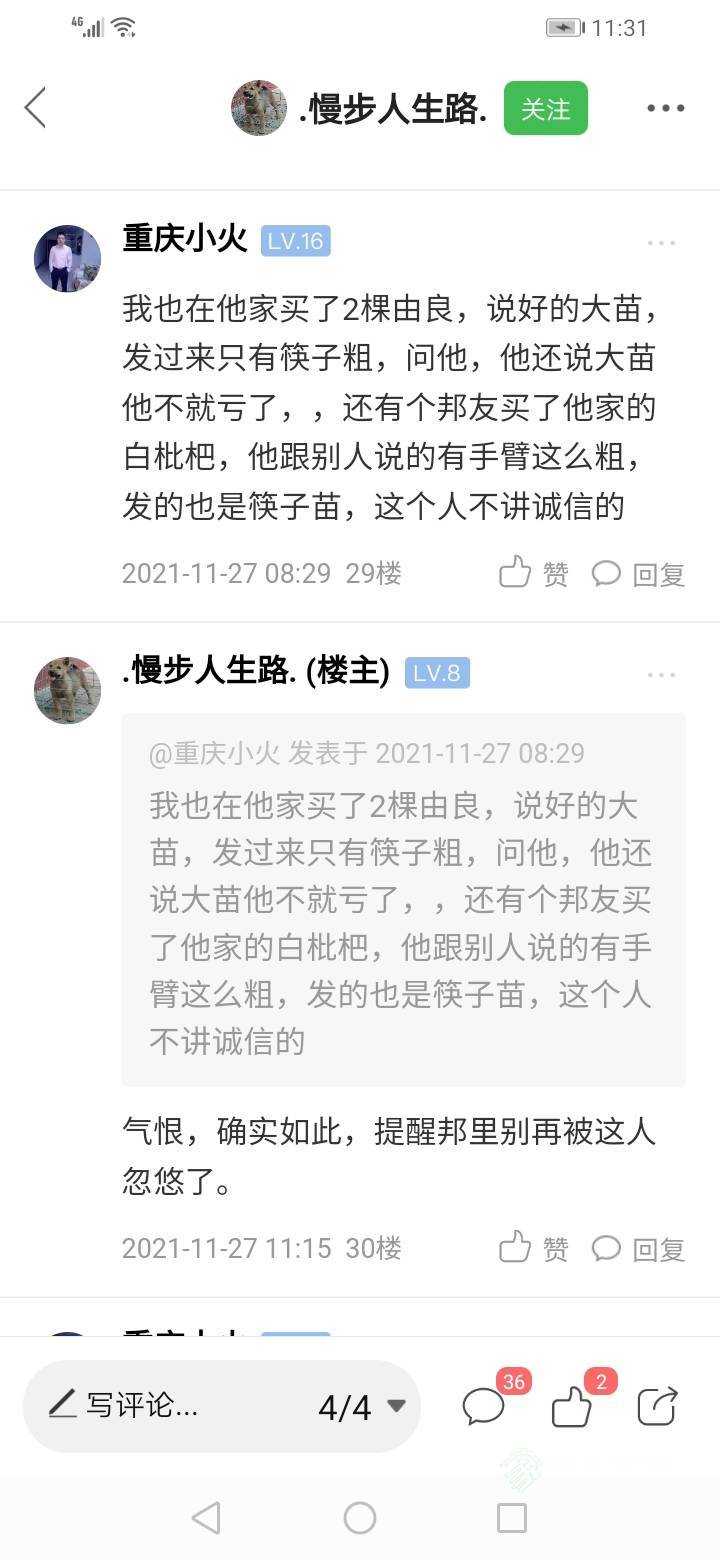This screenshot has width=720, height=1560.
Task: Open 重庆小火's profile avatar
Action: (68, 258)
